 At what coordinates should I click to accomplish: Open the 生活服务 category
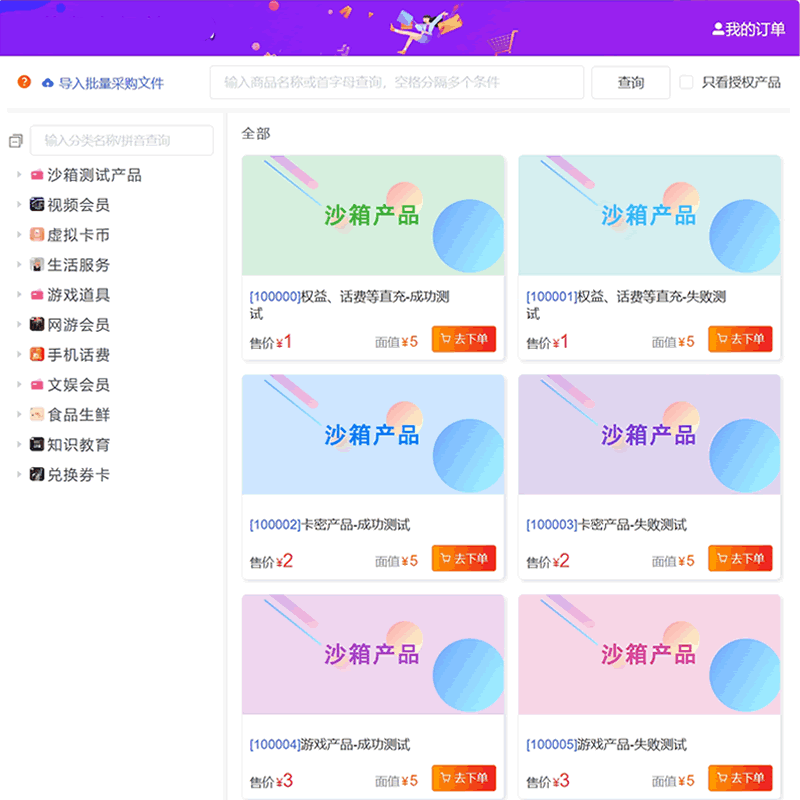coord(78,265)
